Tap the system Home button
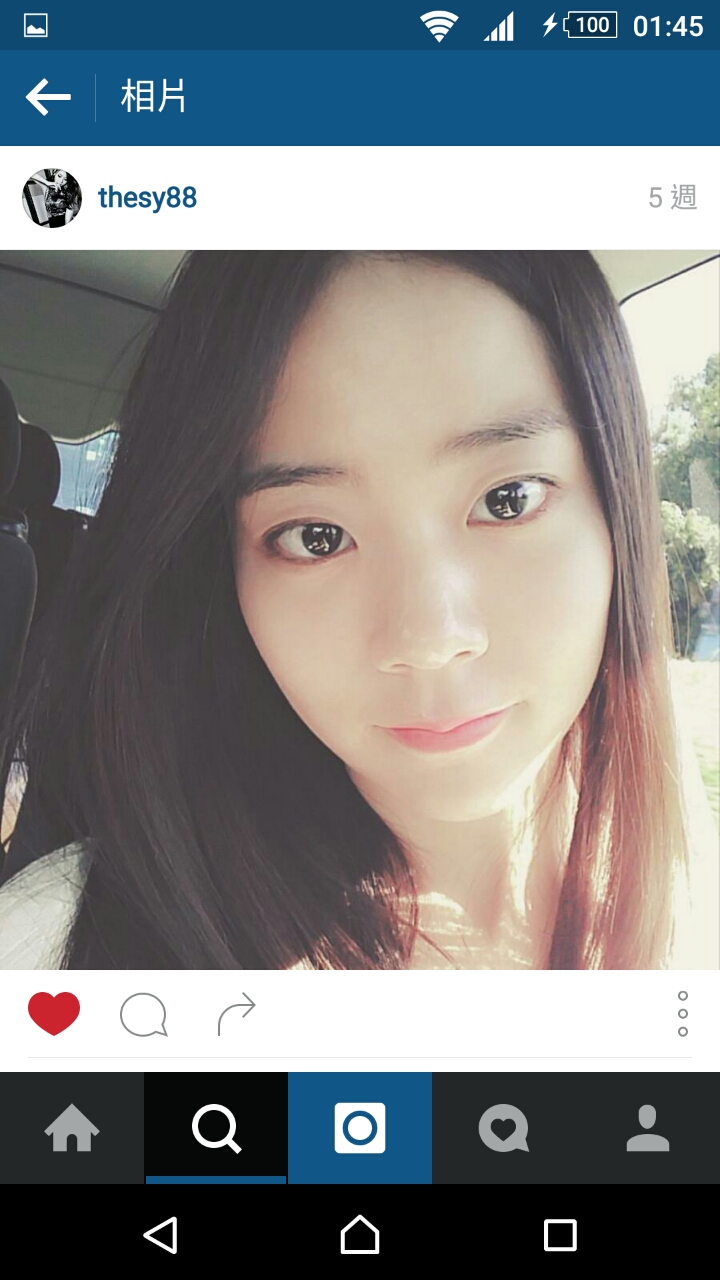 coord(360,1235)
